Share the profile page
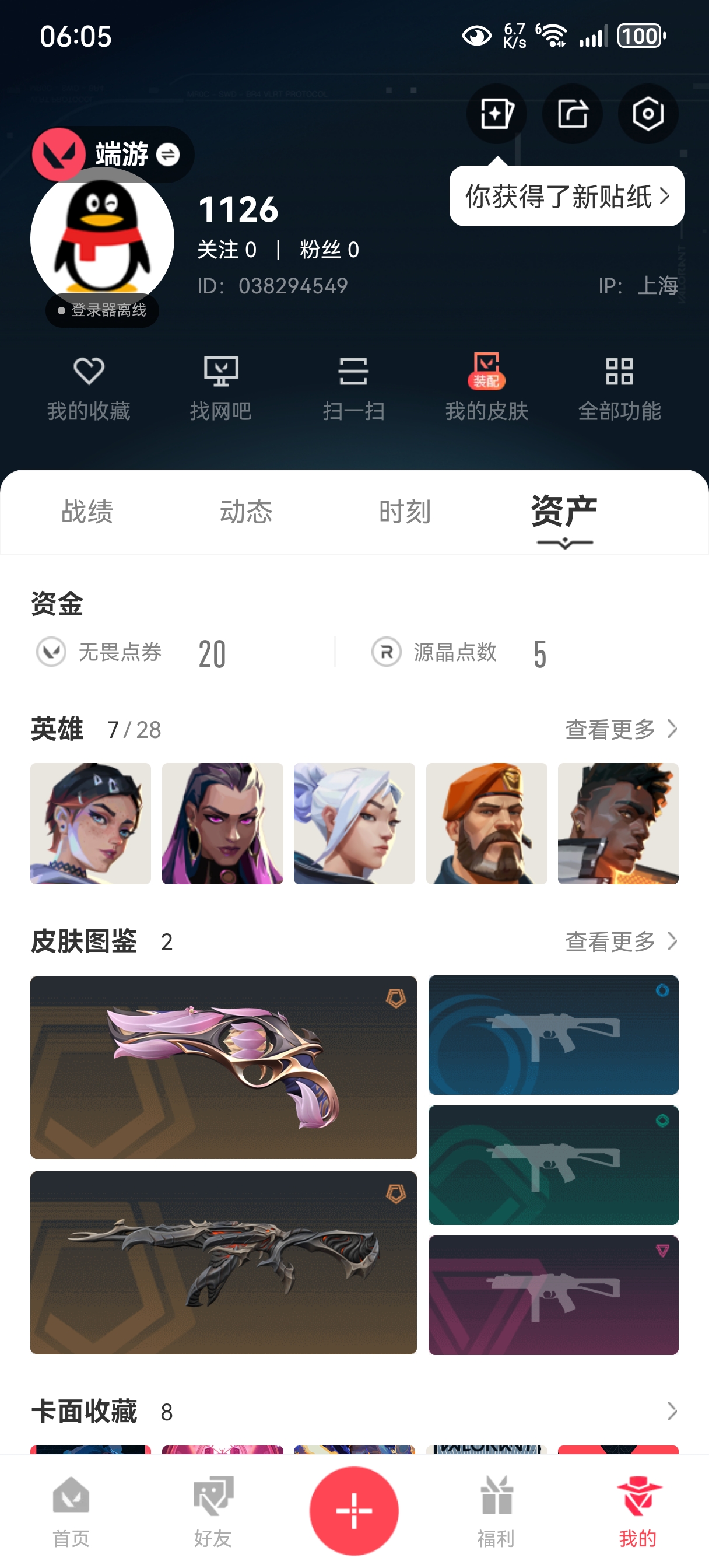The width and height of the screenshot is (709, 1568). tap(572, 114)
